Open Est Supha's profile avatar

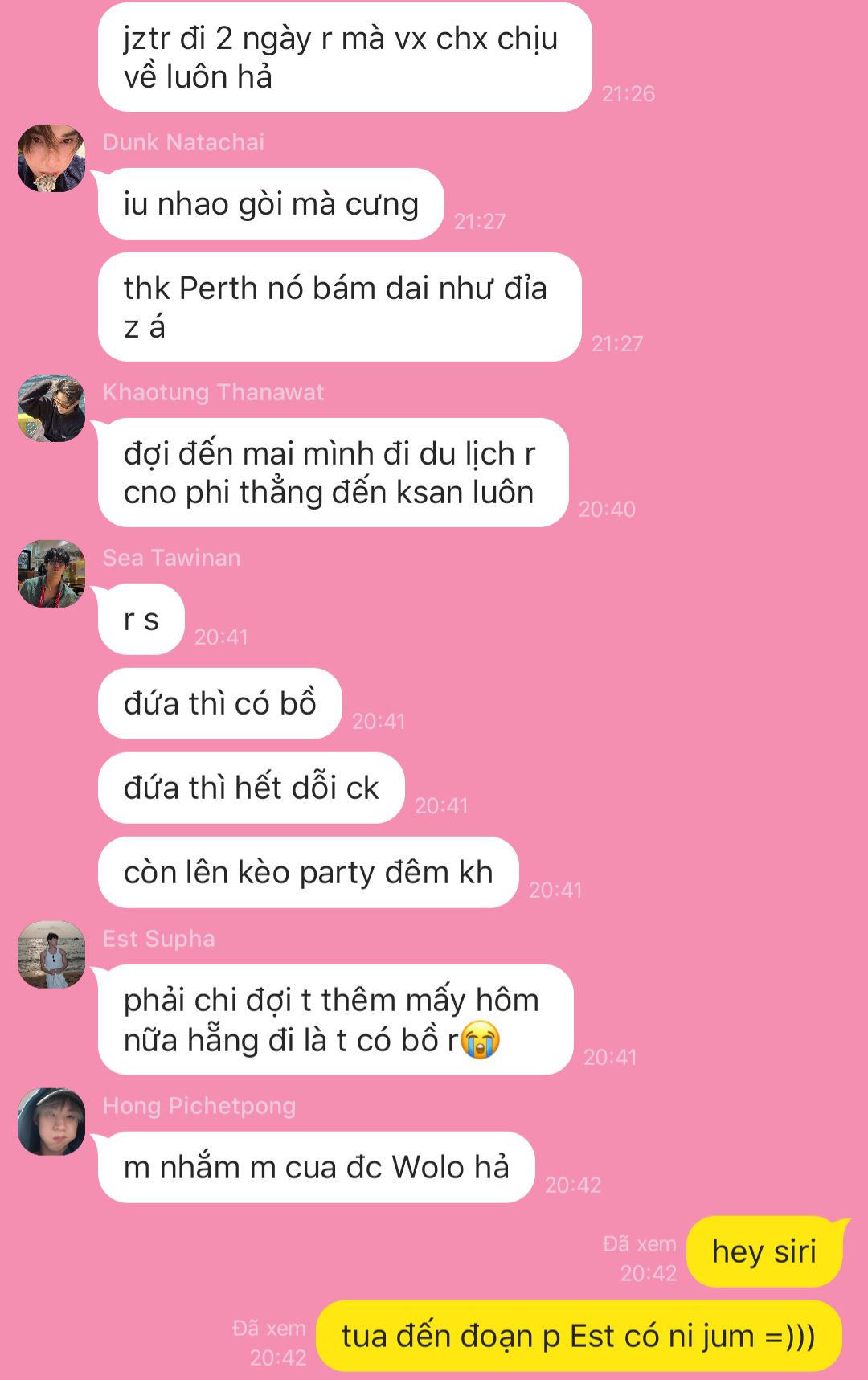click(51, 955)
